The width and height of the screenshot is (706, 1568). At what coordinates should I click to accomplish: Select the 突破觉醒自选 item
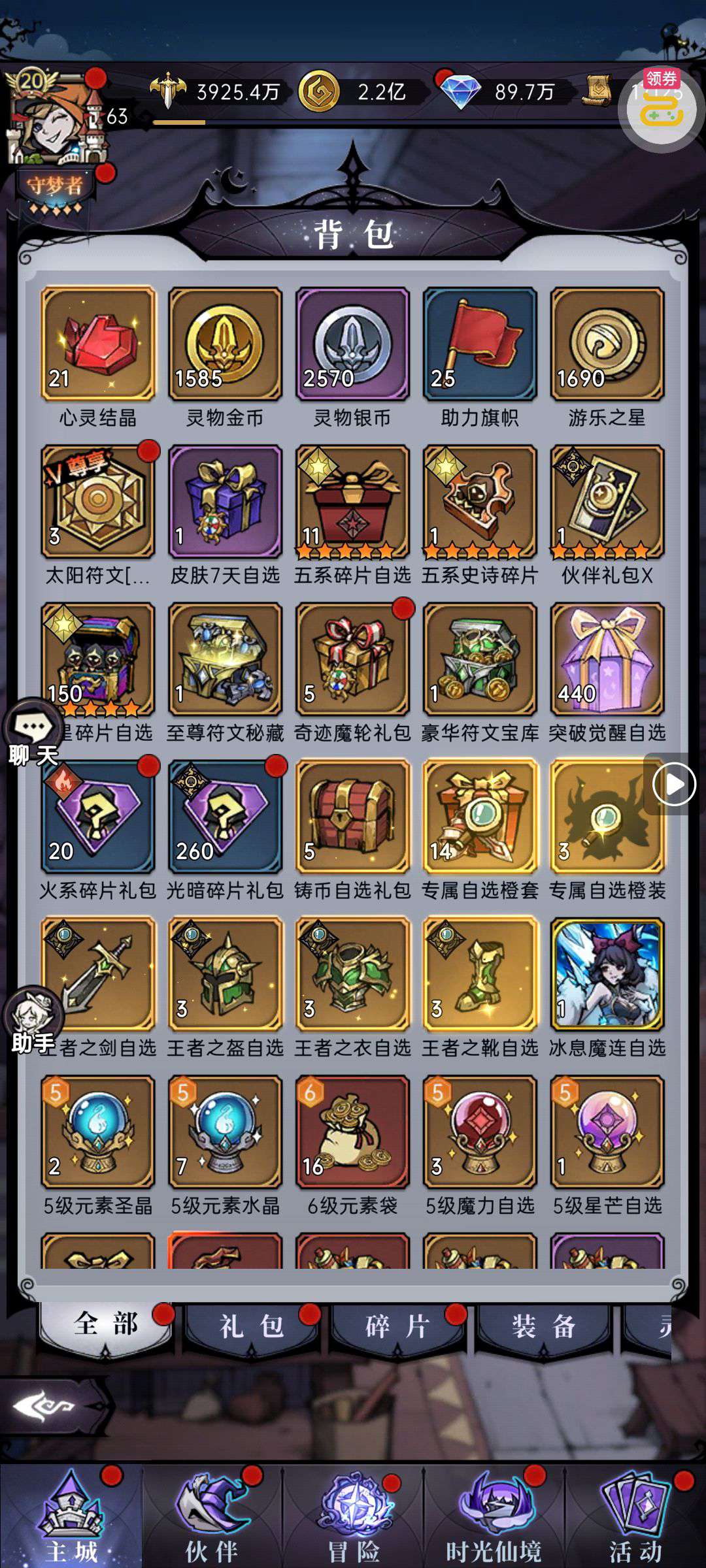point(607,659)
